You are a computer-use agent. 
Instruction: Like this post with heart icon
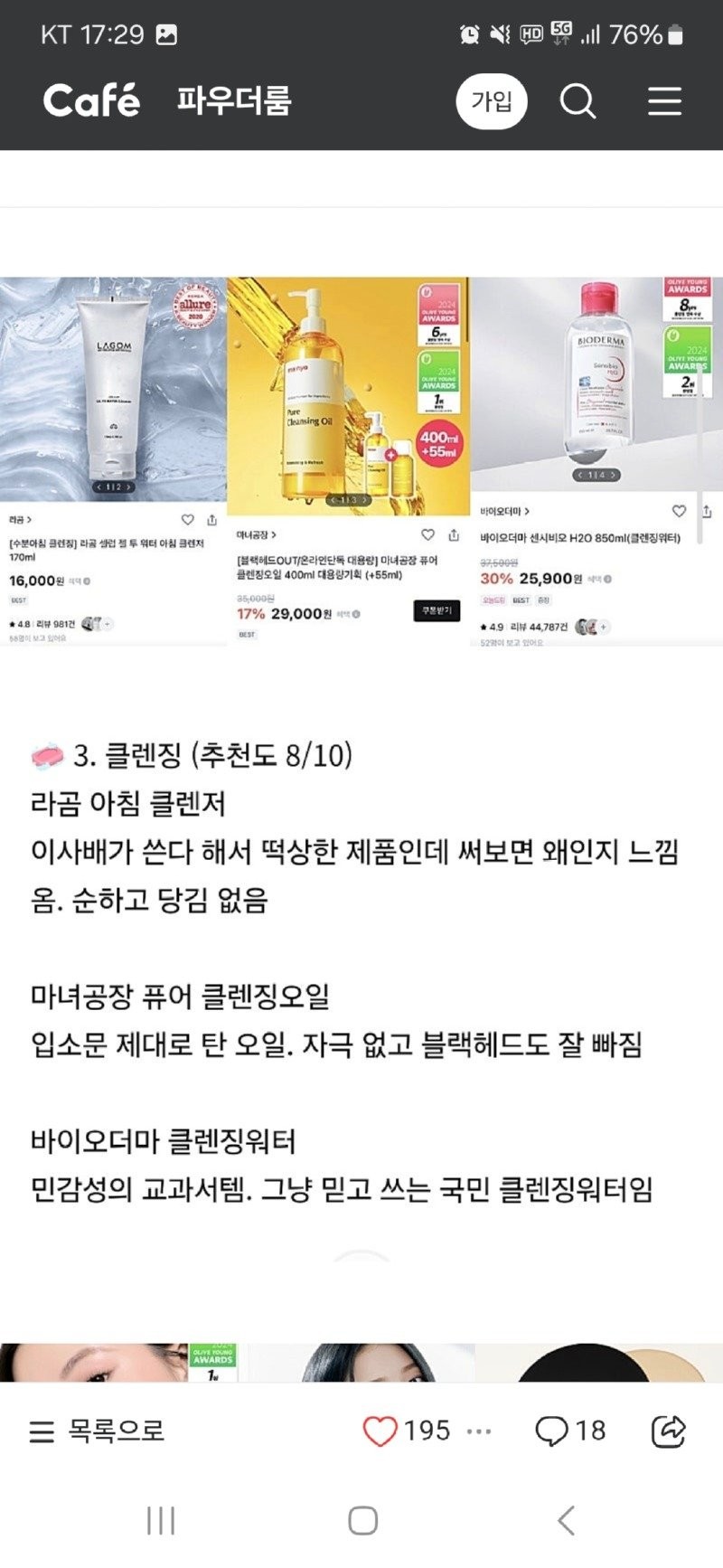tap(380, 1431)
